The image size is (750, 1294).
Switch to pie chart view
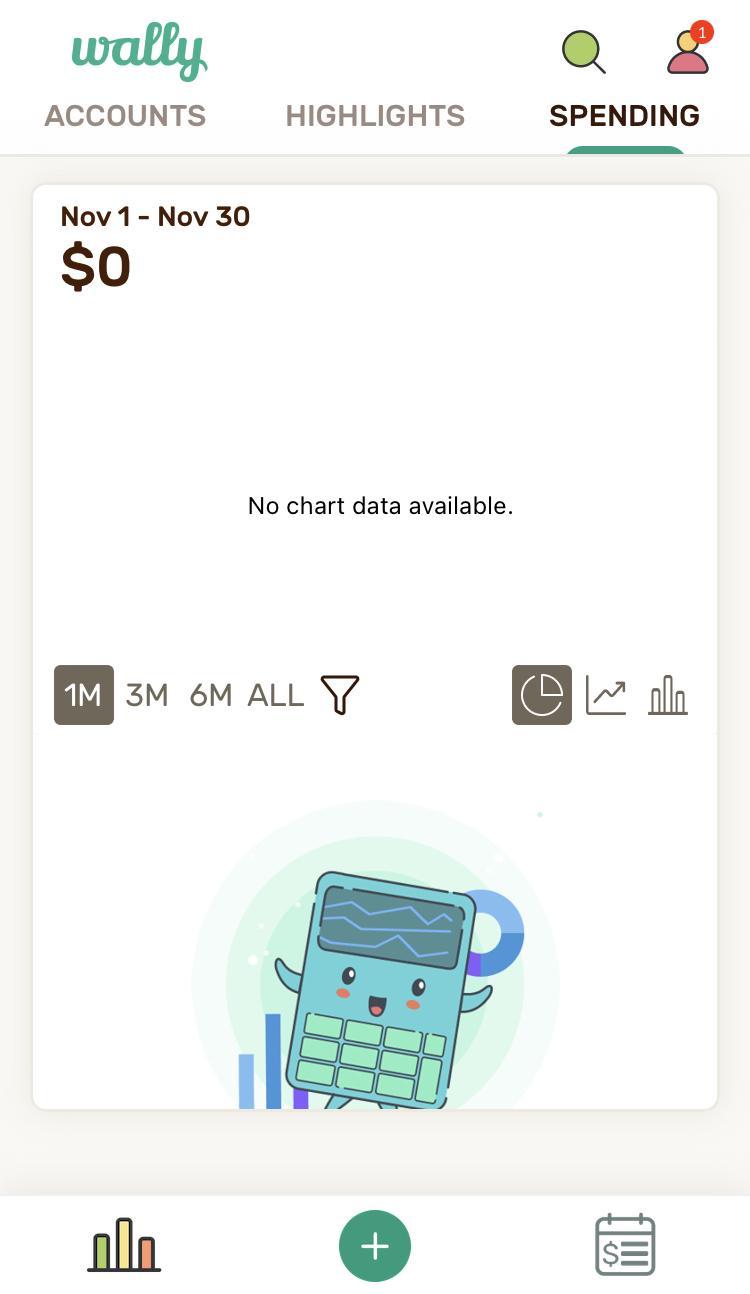[542, 695]
